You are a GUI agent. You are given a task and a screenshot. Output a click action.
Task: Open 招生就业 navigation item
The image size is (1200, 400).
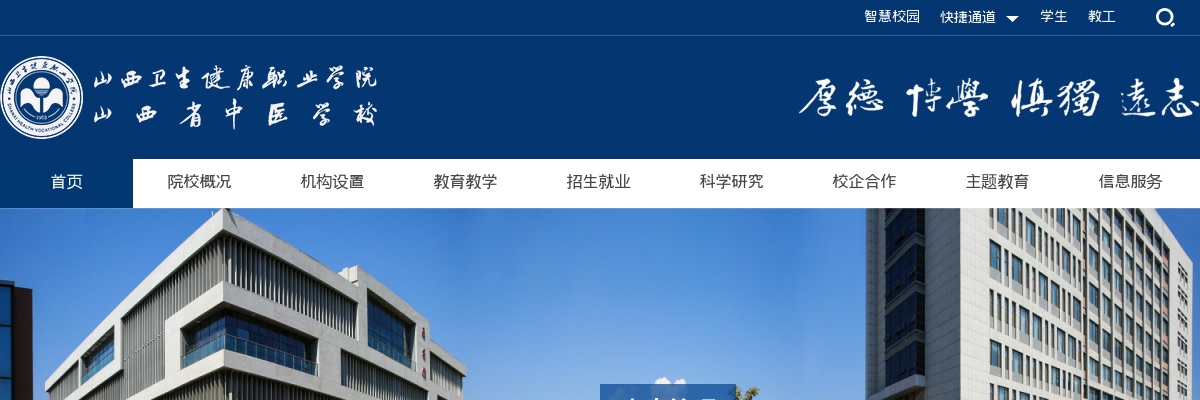598,182
